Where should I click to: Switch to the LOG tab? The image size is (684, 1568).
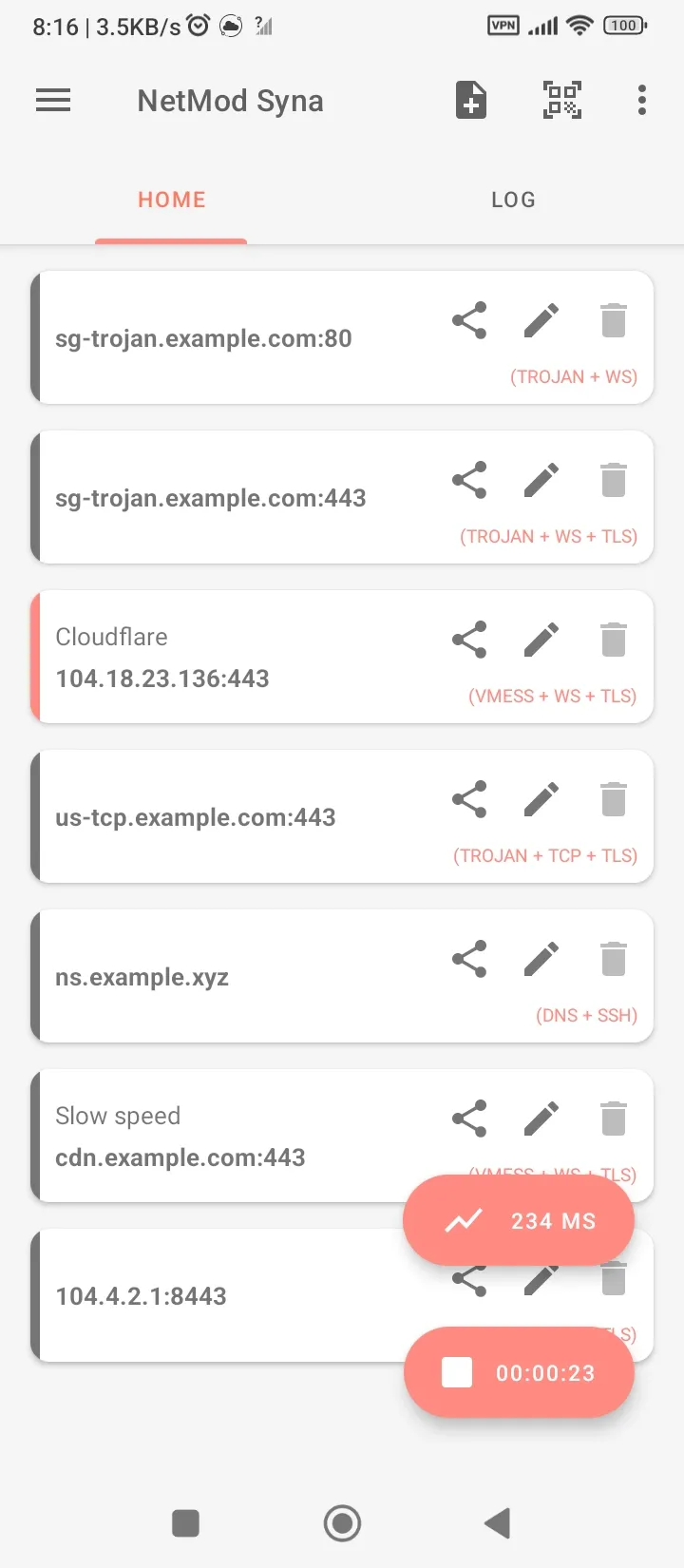tap(513, 200)
